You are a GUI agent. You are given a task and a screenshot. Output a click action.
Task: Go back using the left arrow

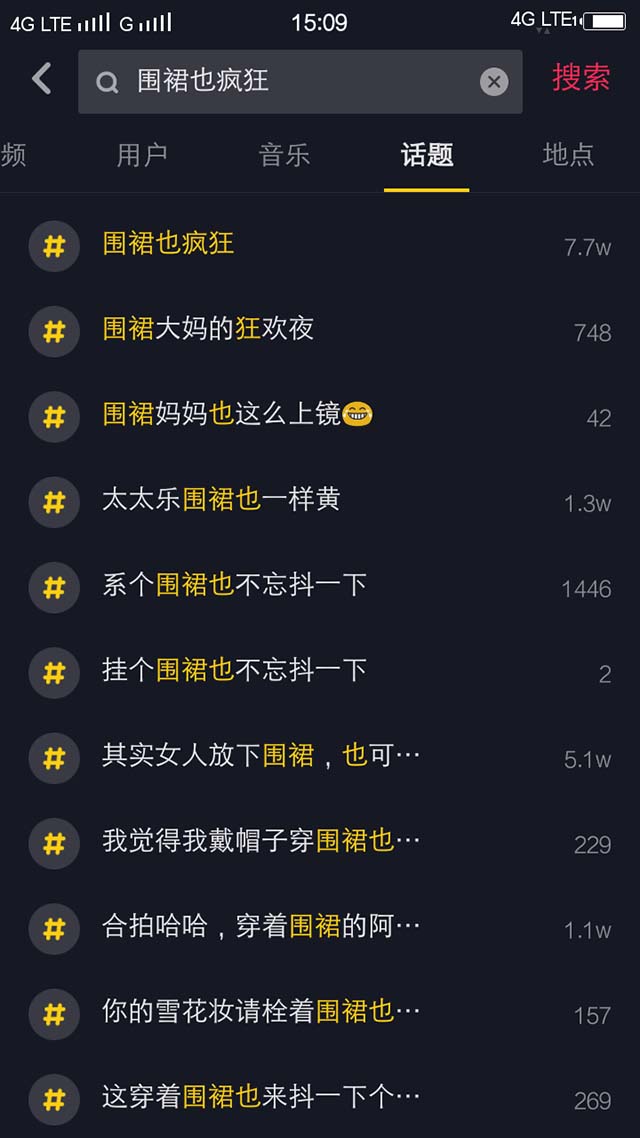(x=42, y=79)
